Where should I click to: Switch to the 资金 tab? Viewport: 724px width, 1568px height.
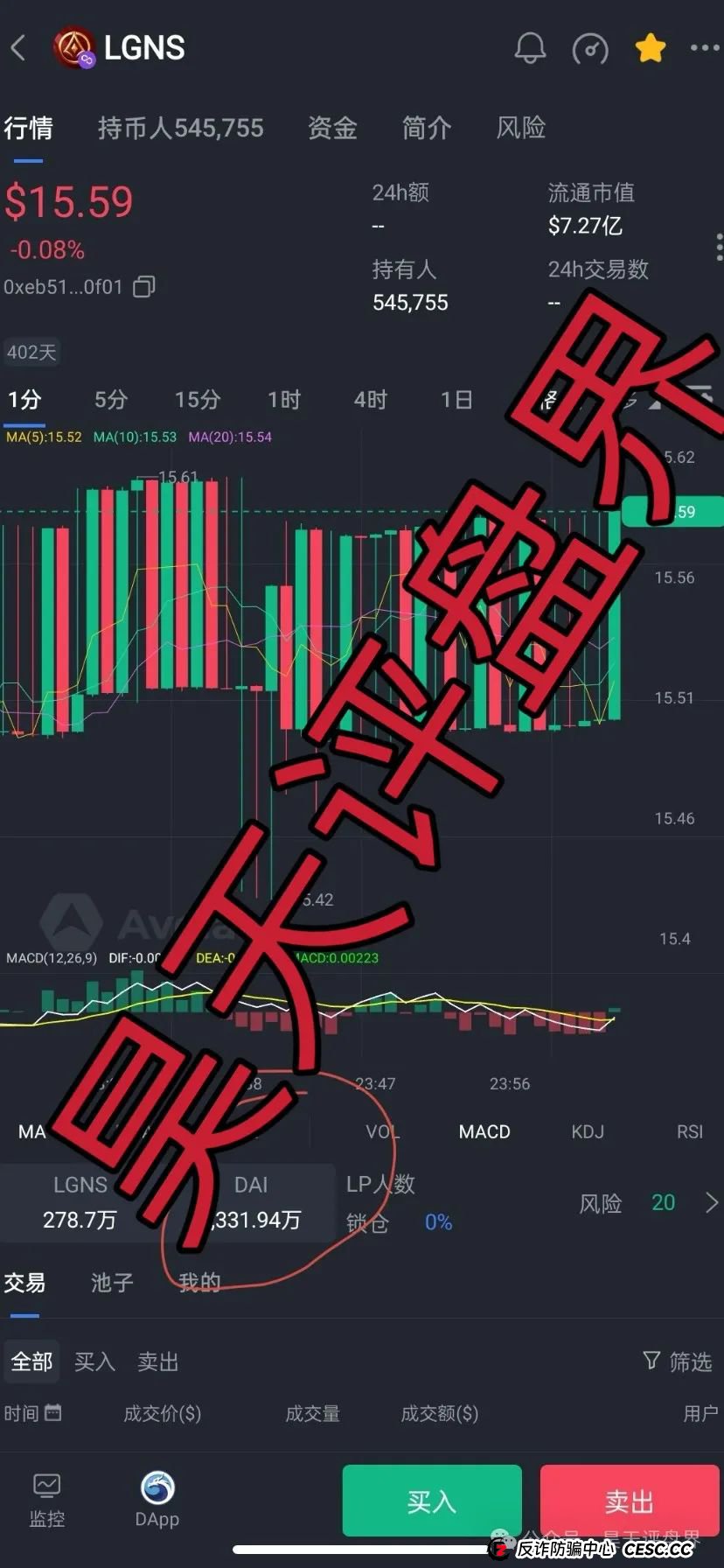[x=332, y=129]
